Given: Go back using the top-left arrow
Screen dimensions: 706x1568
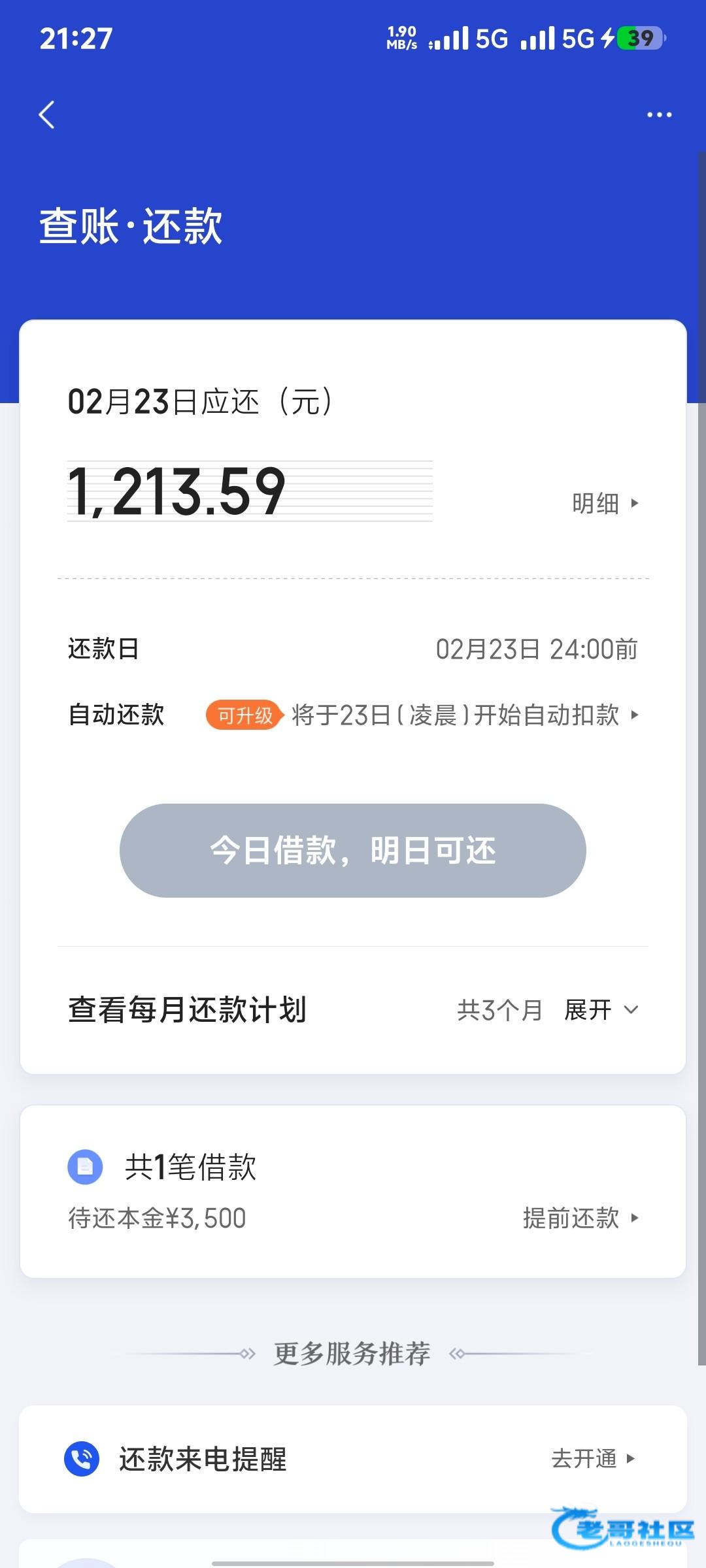Looking at the screenshot, I should pyautogui.click(x=47, y=115).
